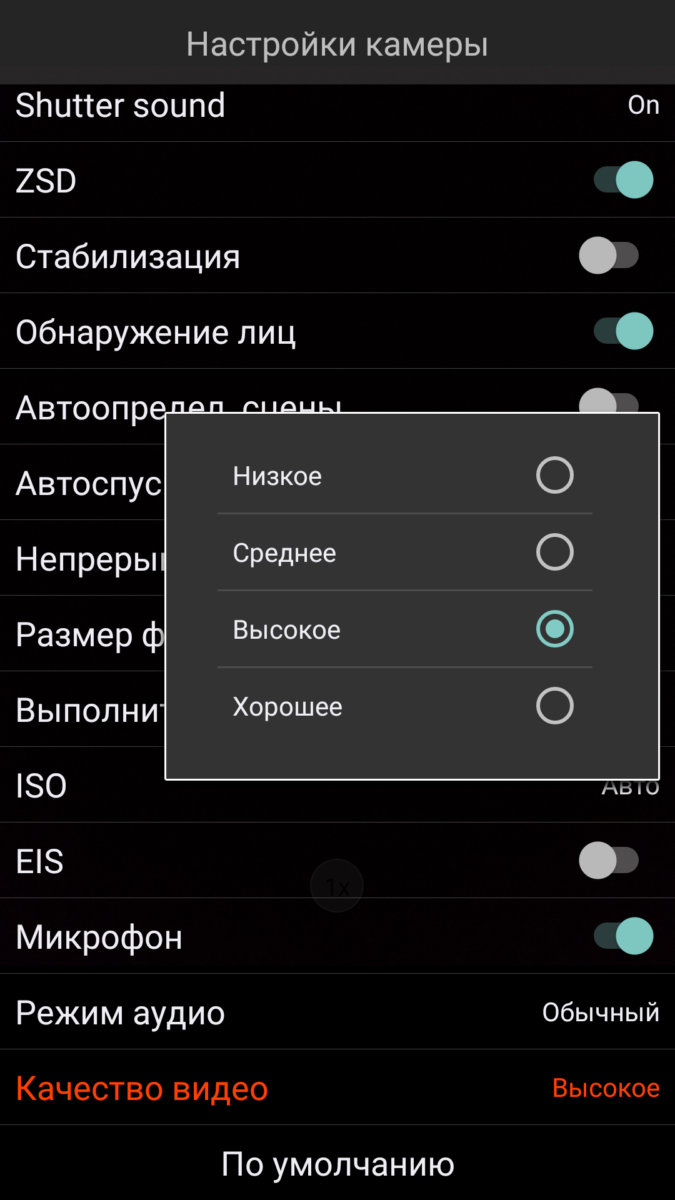Choose Среднее video quality

tap(554, 552)
